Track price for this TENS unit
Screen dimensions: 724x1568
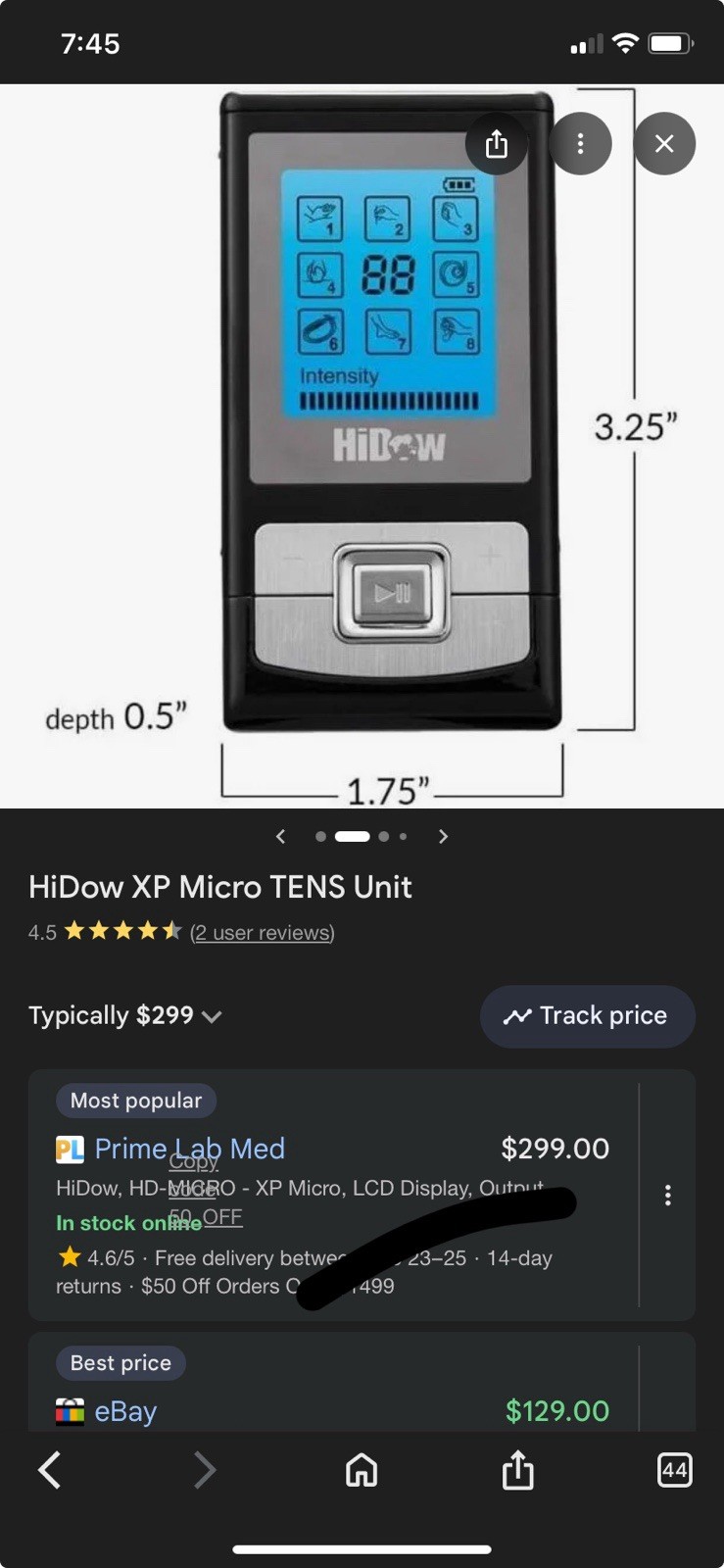(587, 1015)
